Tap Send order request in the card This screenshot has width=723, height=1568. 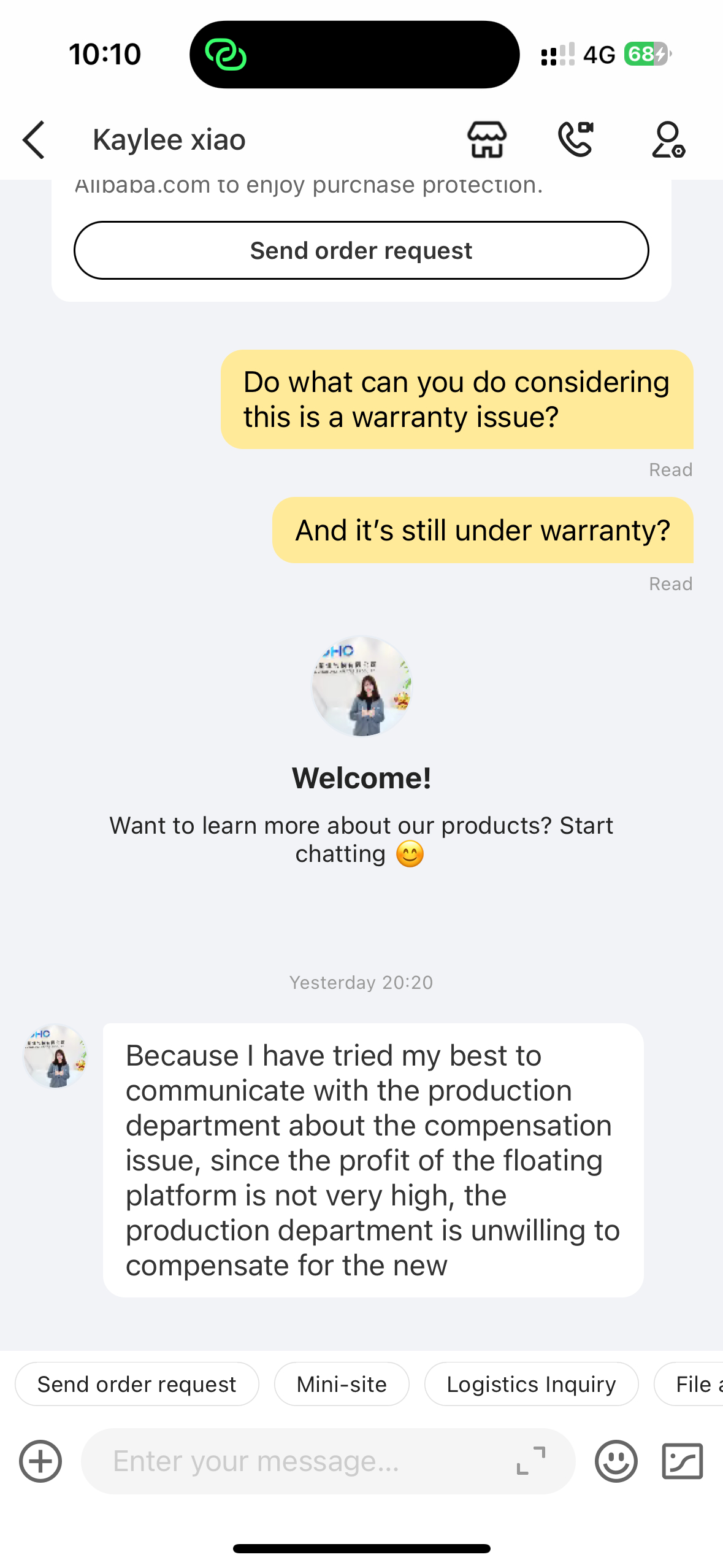[x=361, y=250]
